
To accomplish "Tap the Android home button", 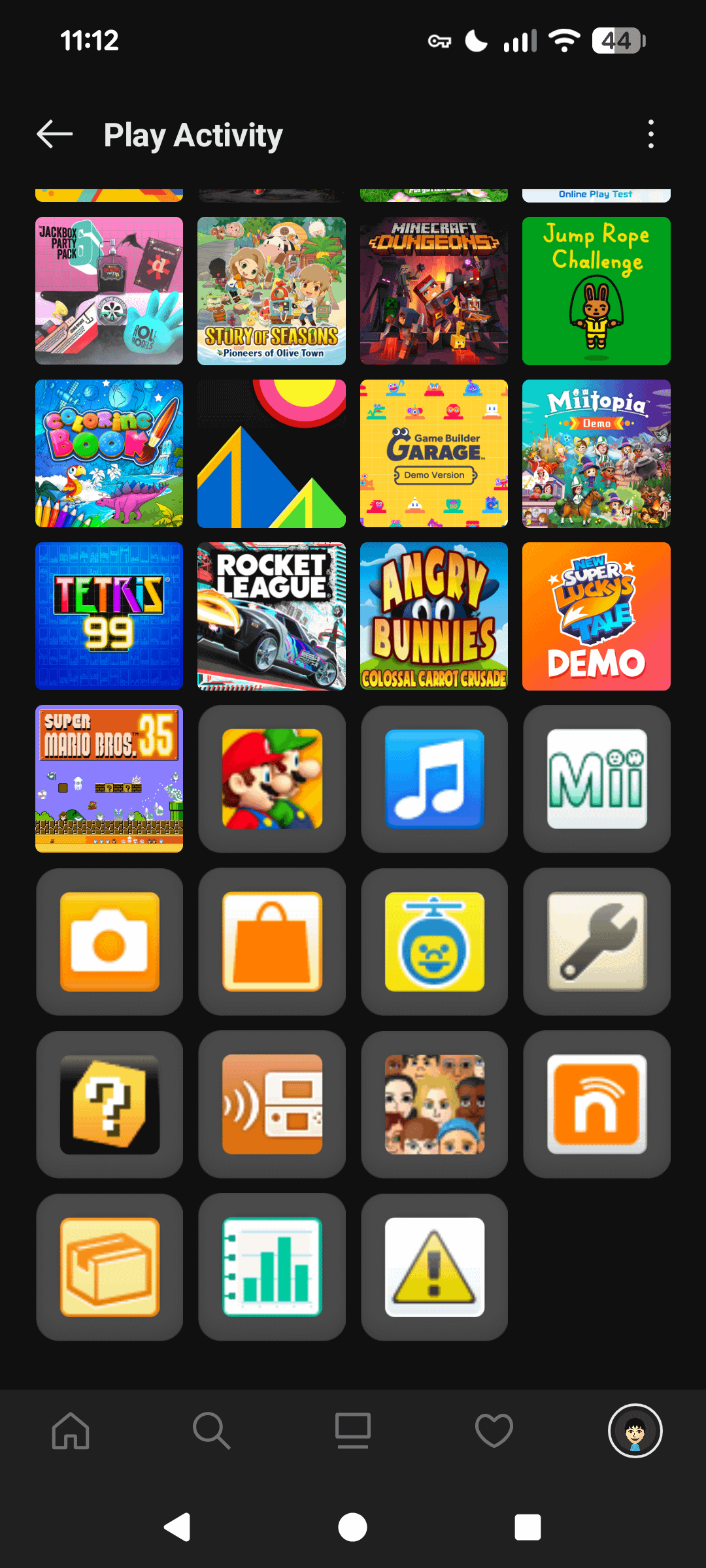I will [353, 1527].
